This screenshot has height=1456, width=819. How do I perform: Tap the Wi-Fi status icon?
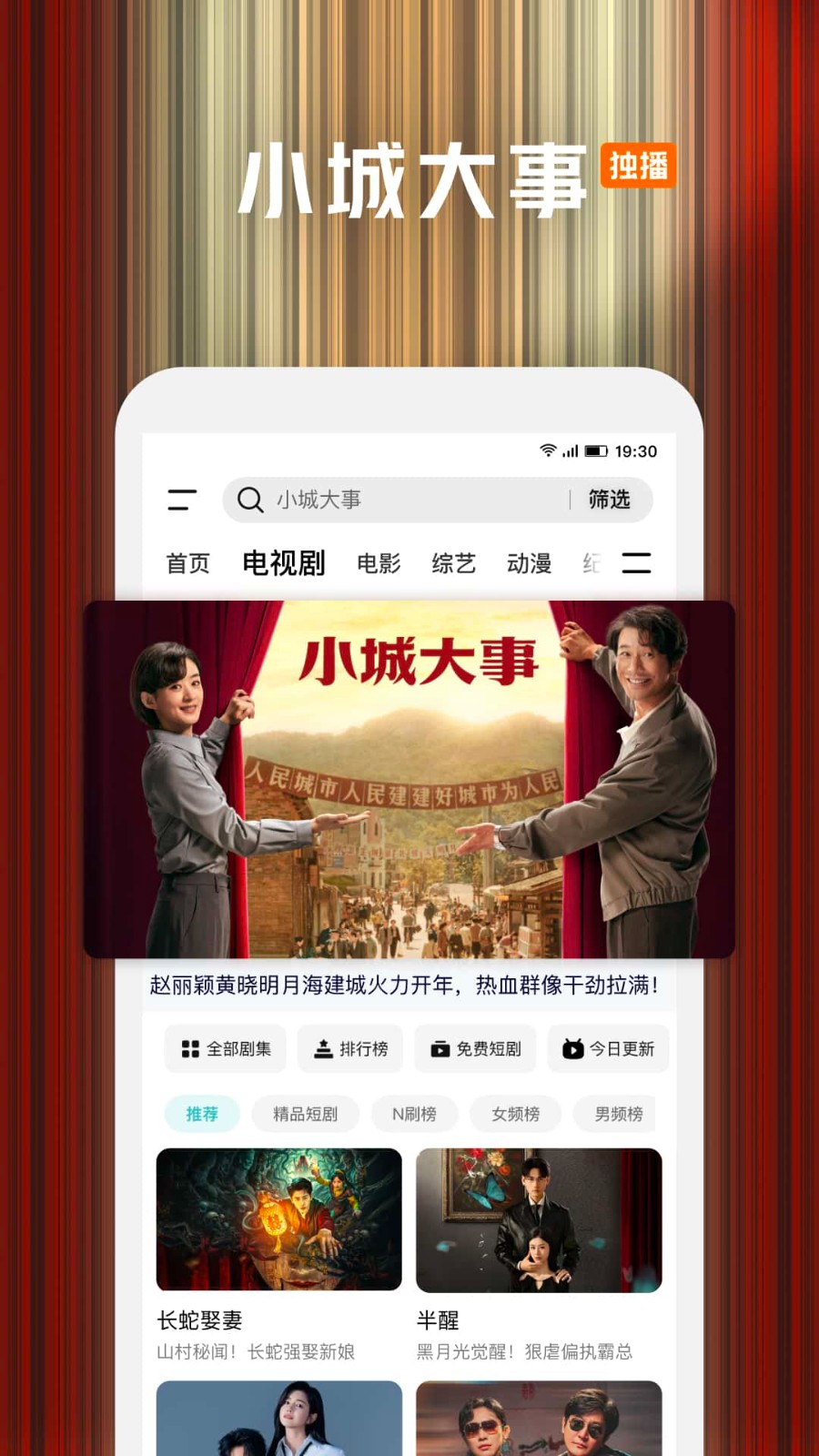[547, 450]
